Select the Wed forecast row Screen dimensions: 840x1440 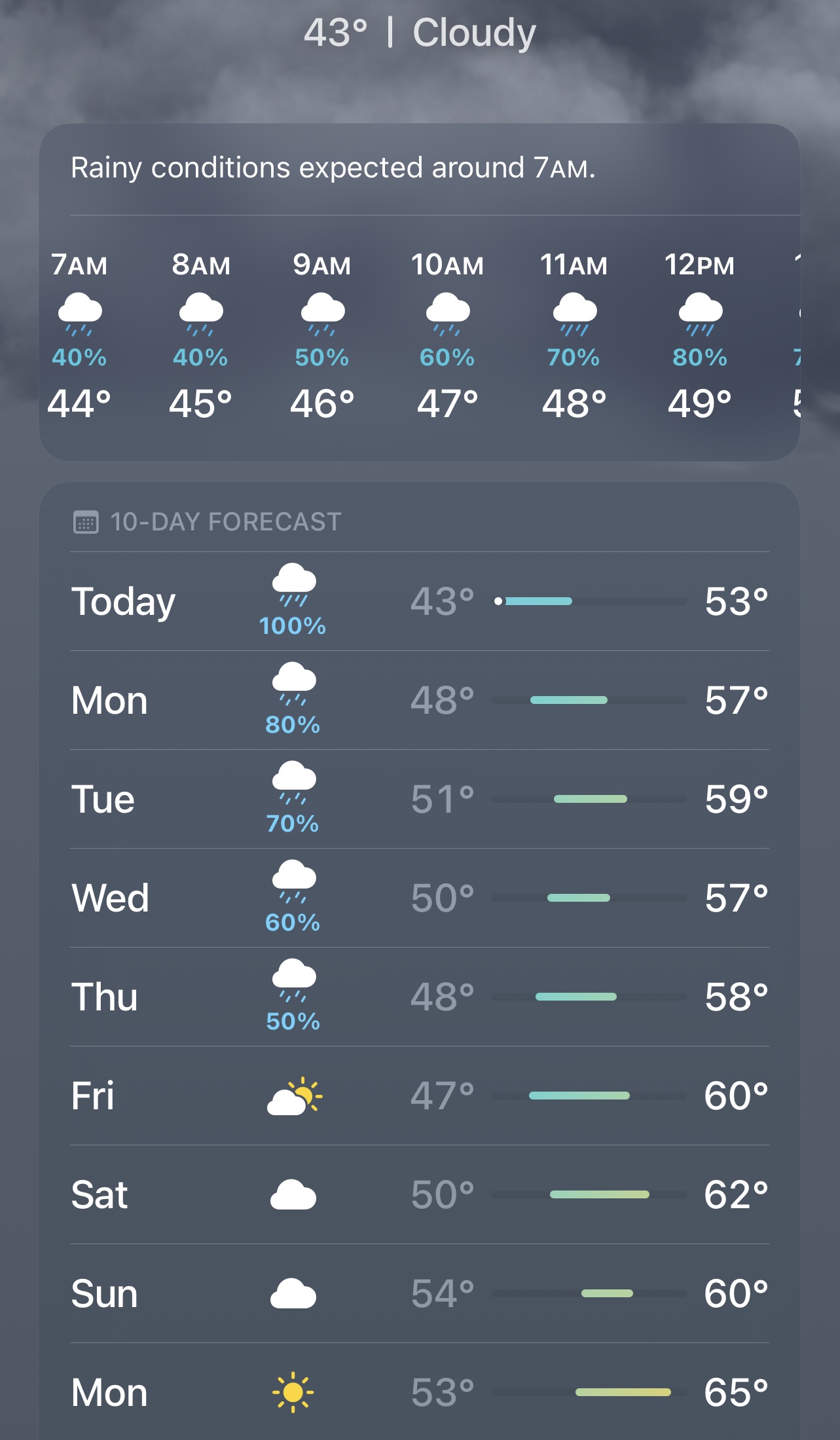point(419,898)
